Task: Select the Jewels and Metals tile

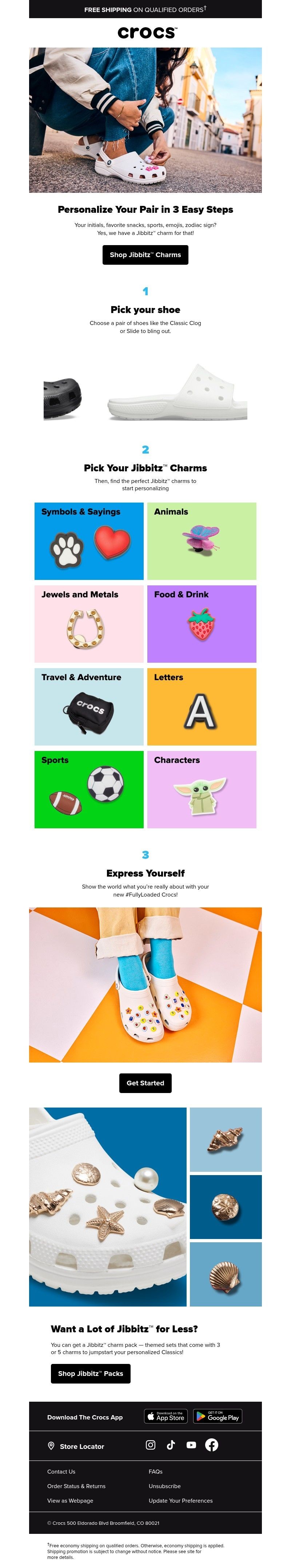Action: click(89, 623)
